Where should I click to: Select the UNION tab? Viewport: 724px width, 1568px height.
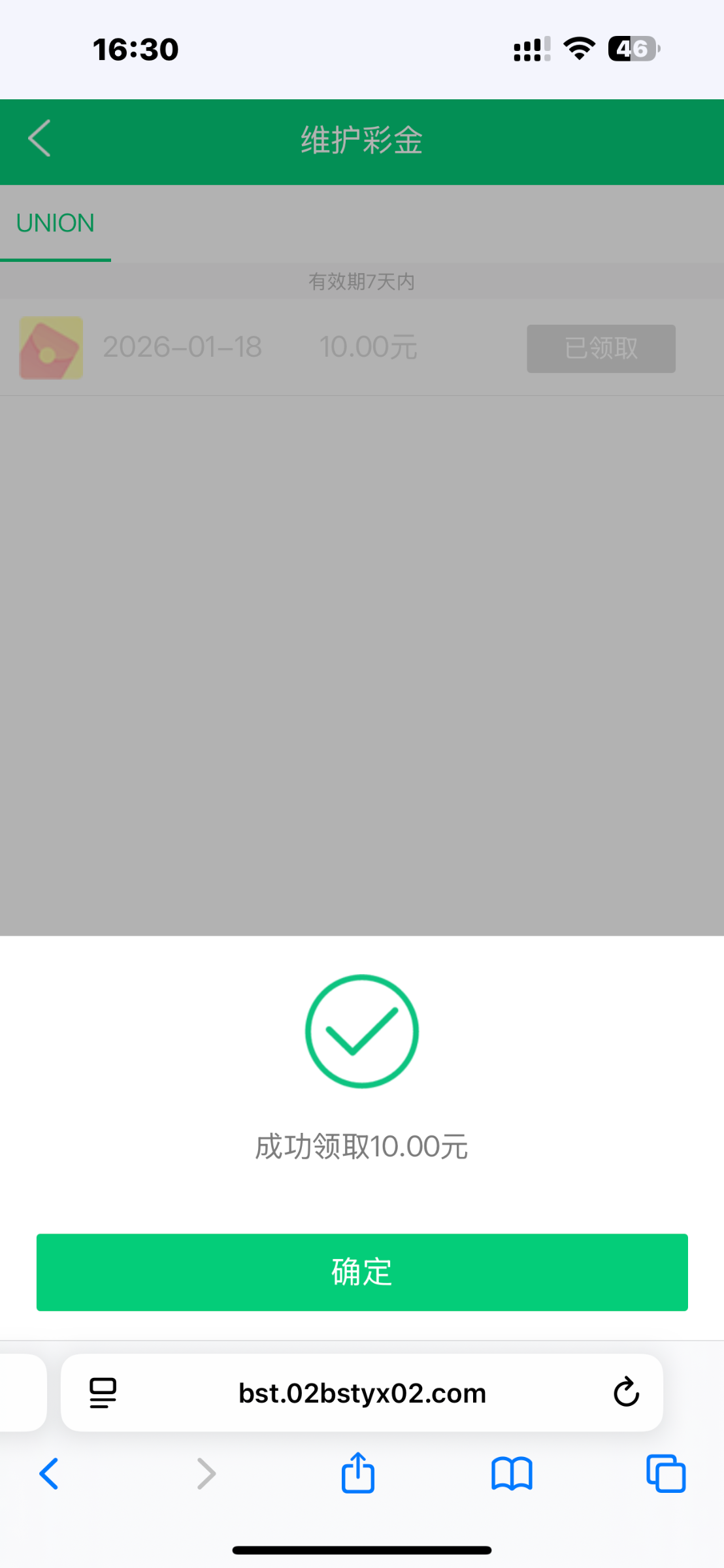pos(56,223)
